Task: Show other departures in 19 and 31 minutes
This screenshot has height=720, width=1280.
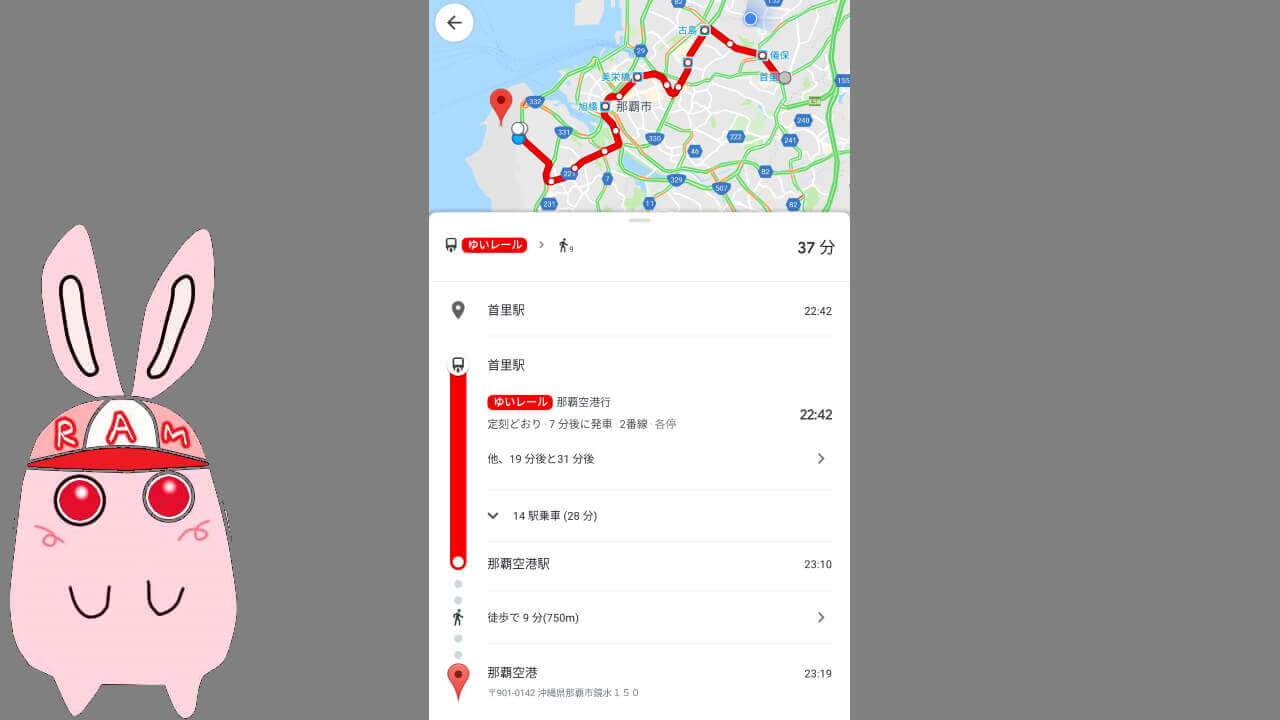Action: pyautogui.click(x=655, y=459)
